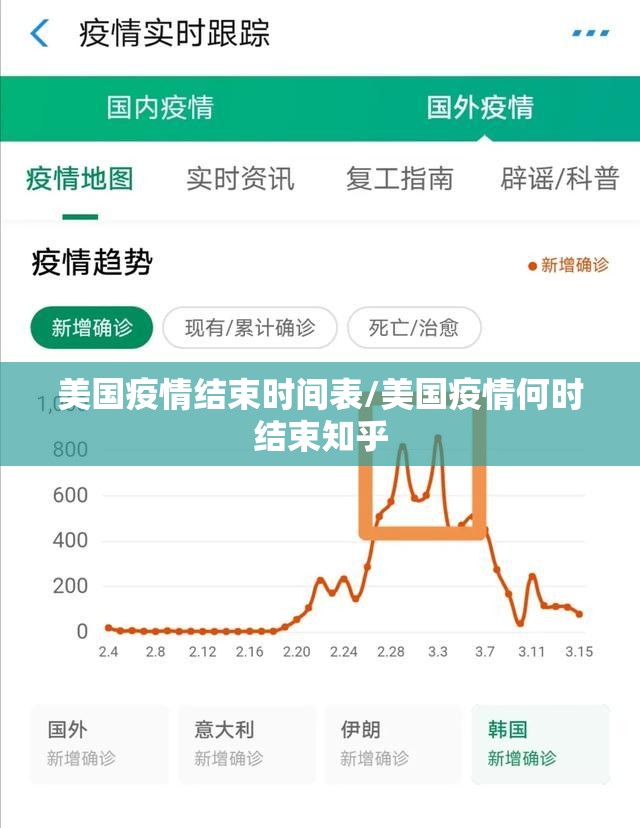The image size is (640, 828).
Task: Select the 意大利 新增确诊 card
Action: tap(246, 744)
